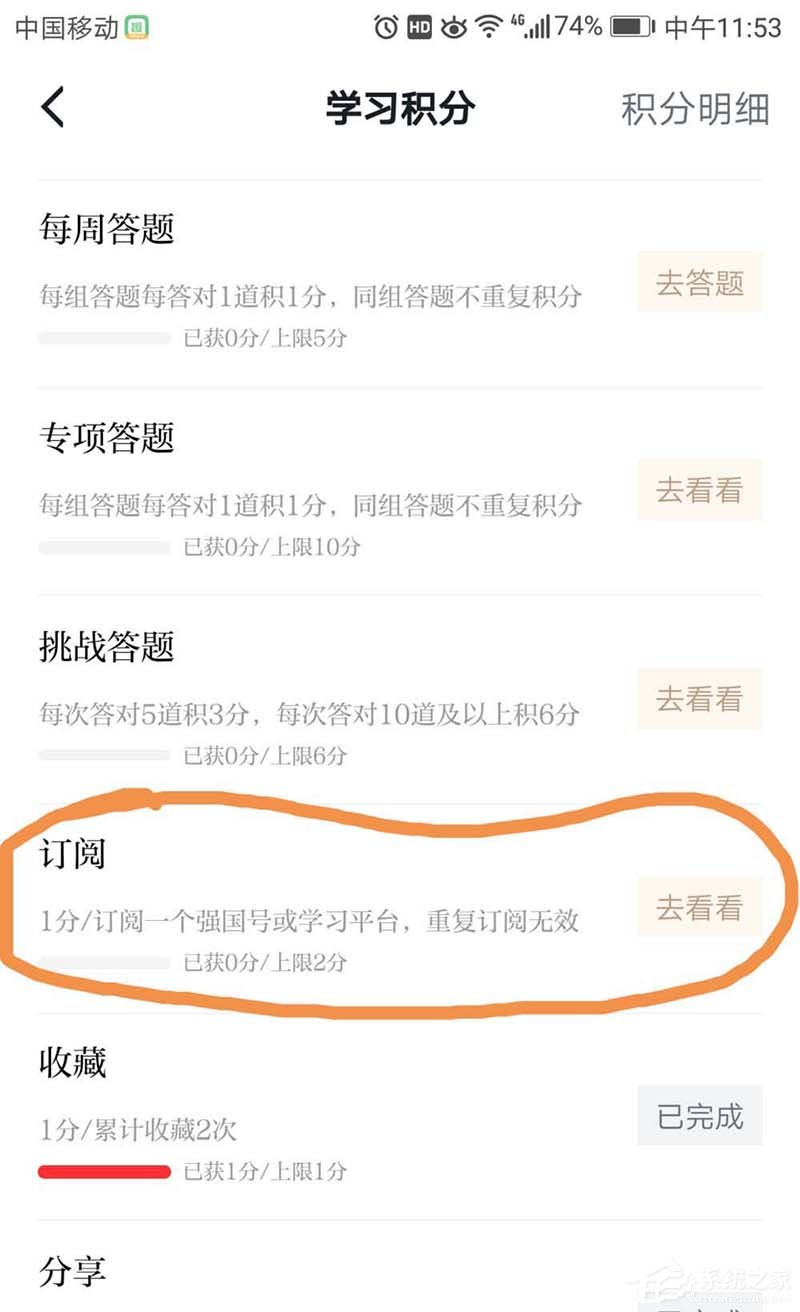Screen dimensions: 800x1312
Task: Tap the circled 去看看 for 订阅
Action: (699, 907)
